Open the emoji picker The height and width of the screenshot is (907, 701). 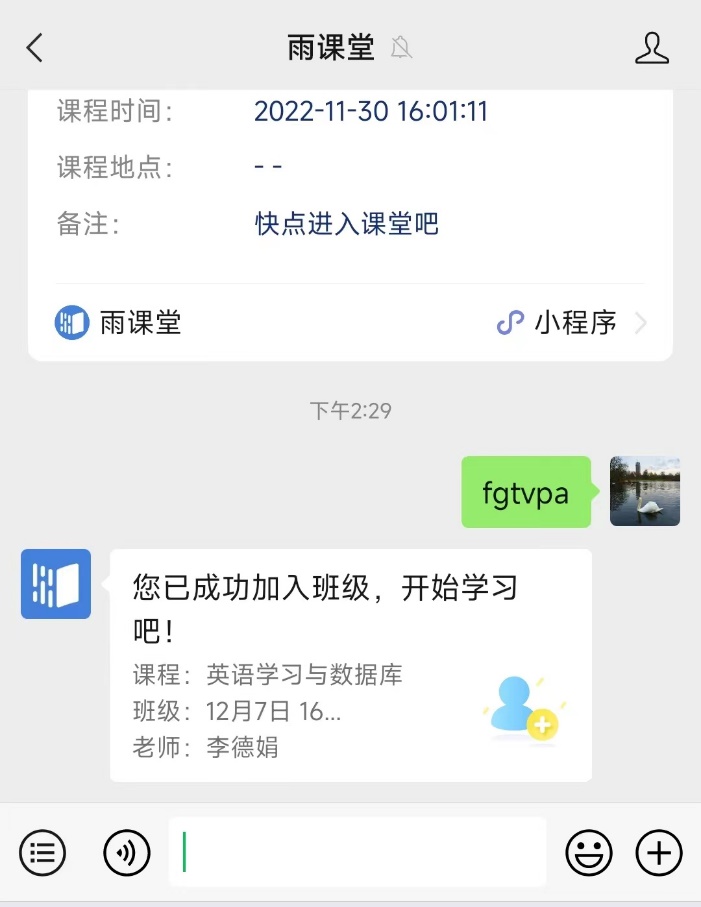pos(589,853)
